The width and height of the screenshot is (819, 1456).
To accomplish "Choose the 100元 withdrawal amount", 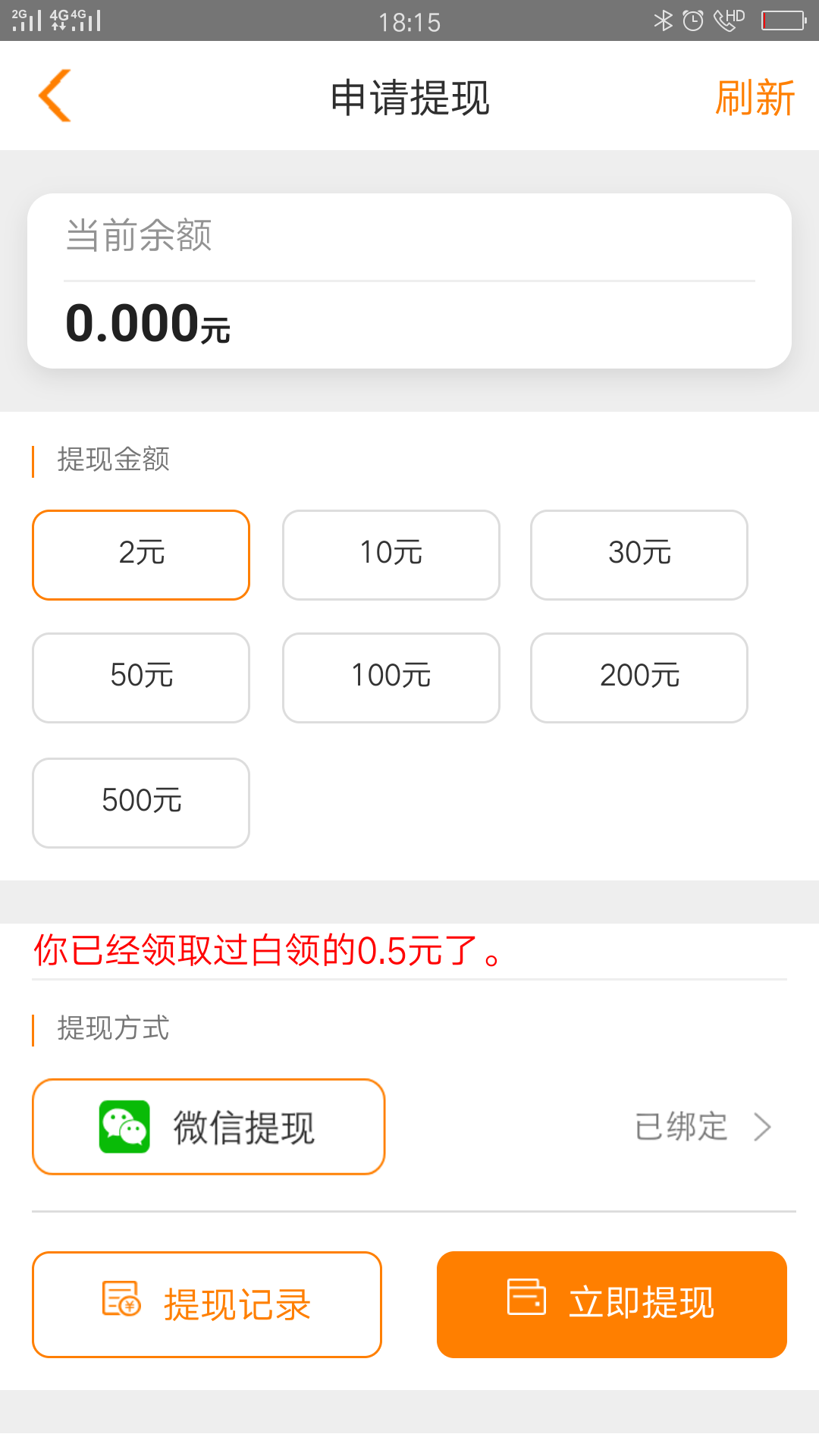I will click(x=391, y=678).
